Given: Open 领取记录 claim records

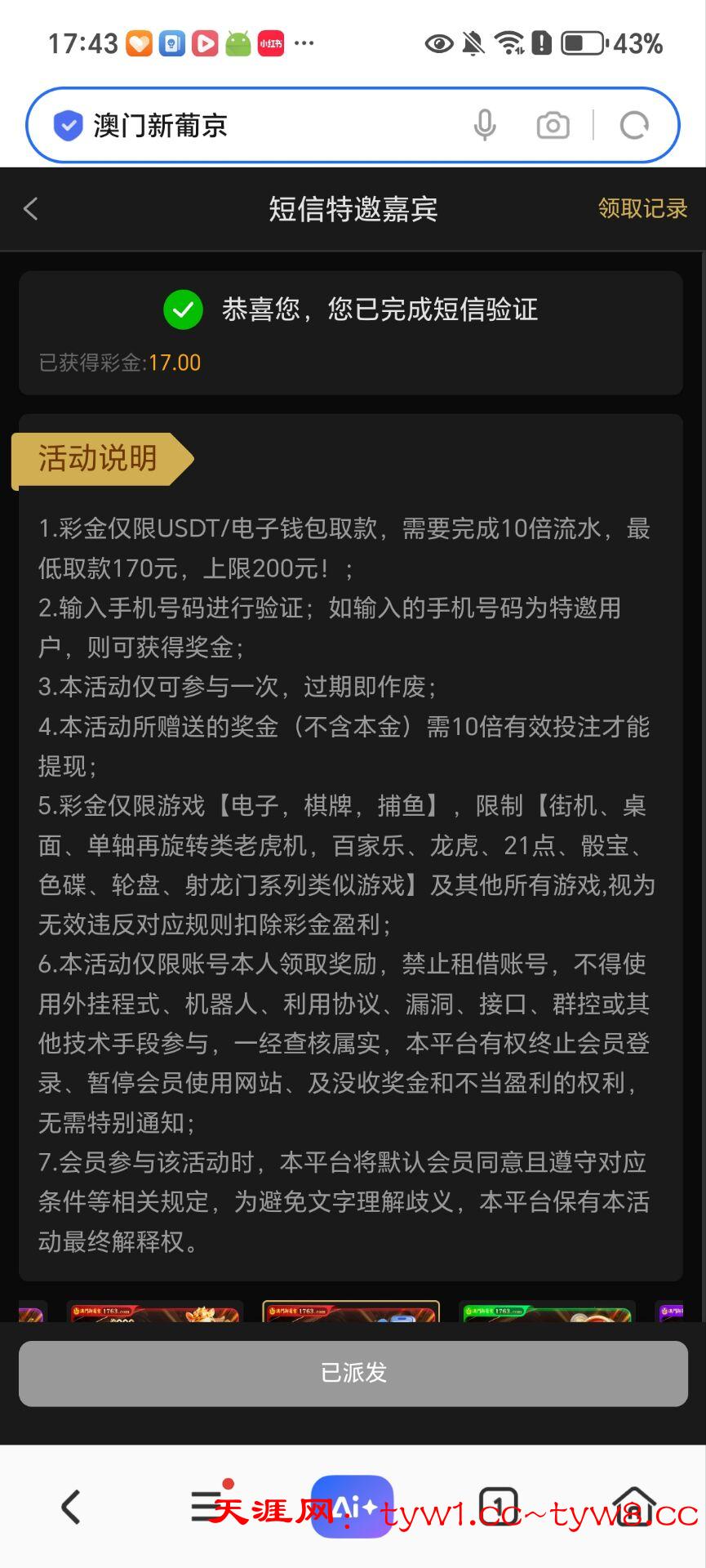Looking at the screenshot, I should 642,209.
